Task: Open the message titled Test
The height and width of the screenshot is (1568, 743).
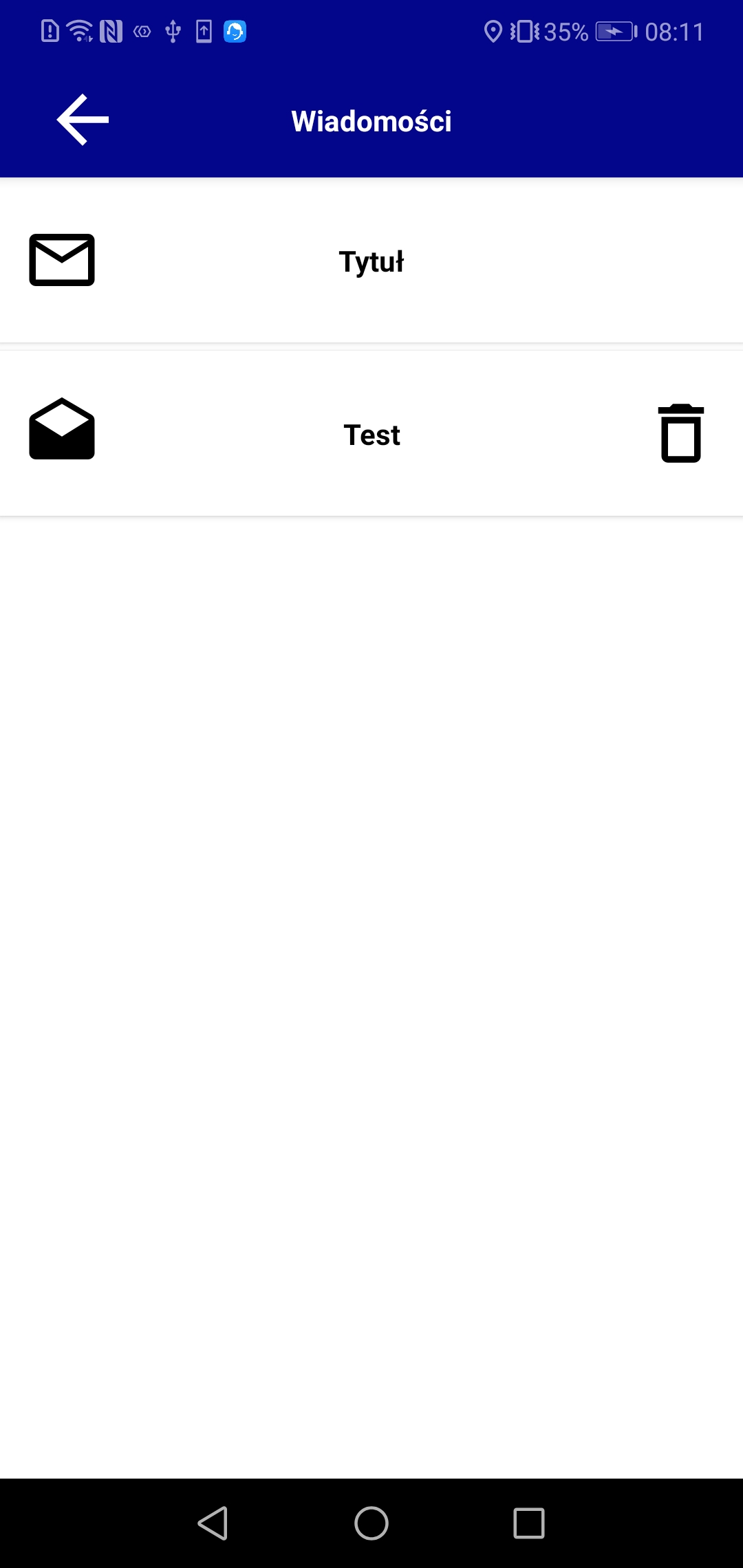Action: [371, 434]
